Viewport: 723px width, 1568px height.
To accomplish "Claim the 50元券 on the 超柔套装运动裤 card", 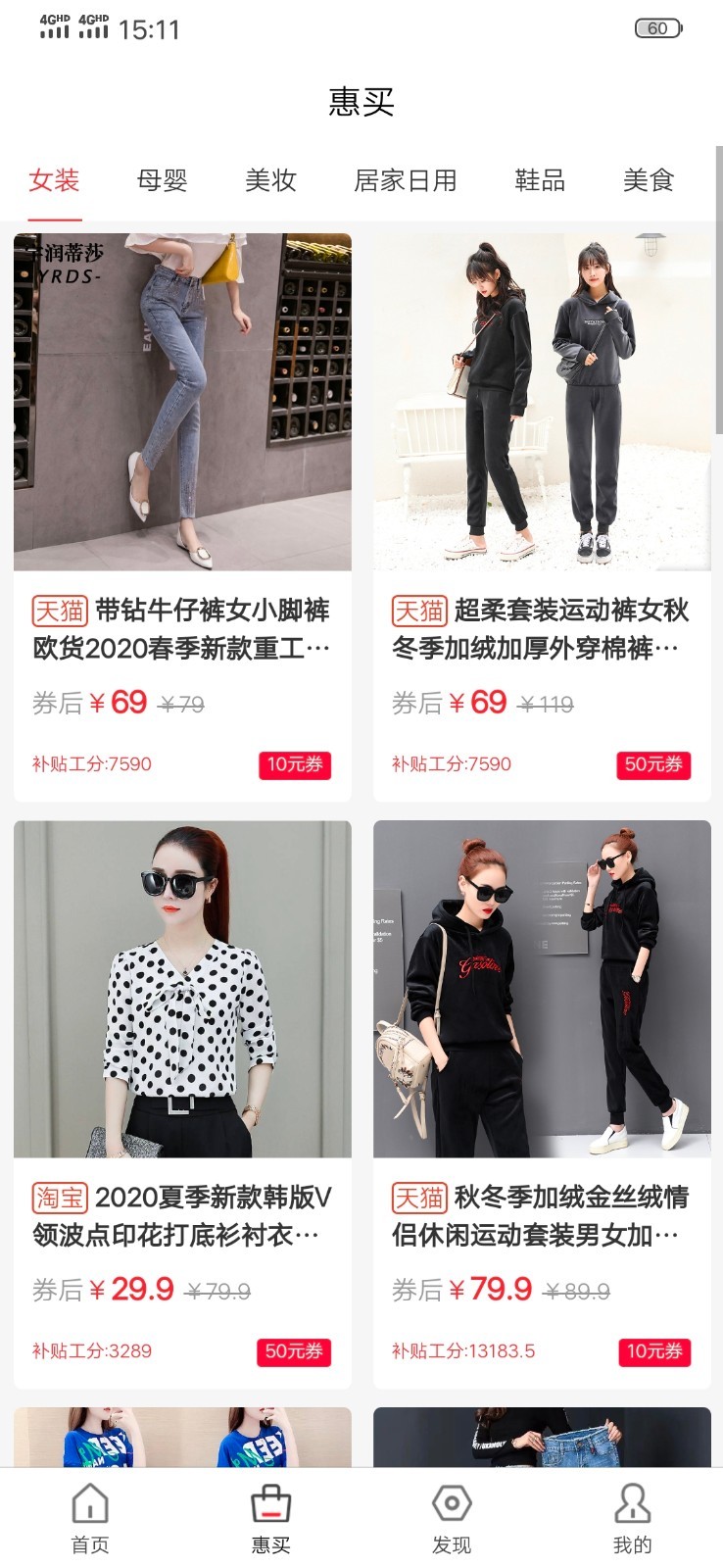I will (x=653, y=764).
